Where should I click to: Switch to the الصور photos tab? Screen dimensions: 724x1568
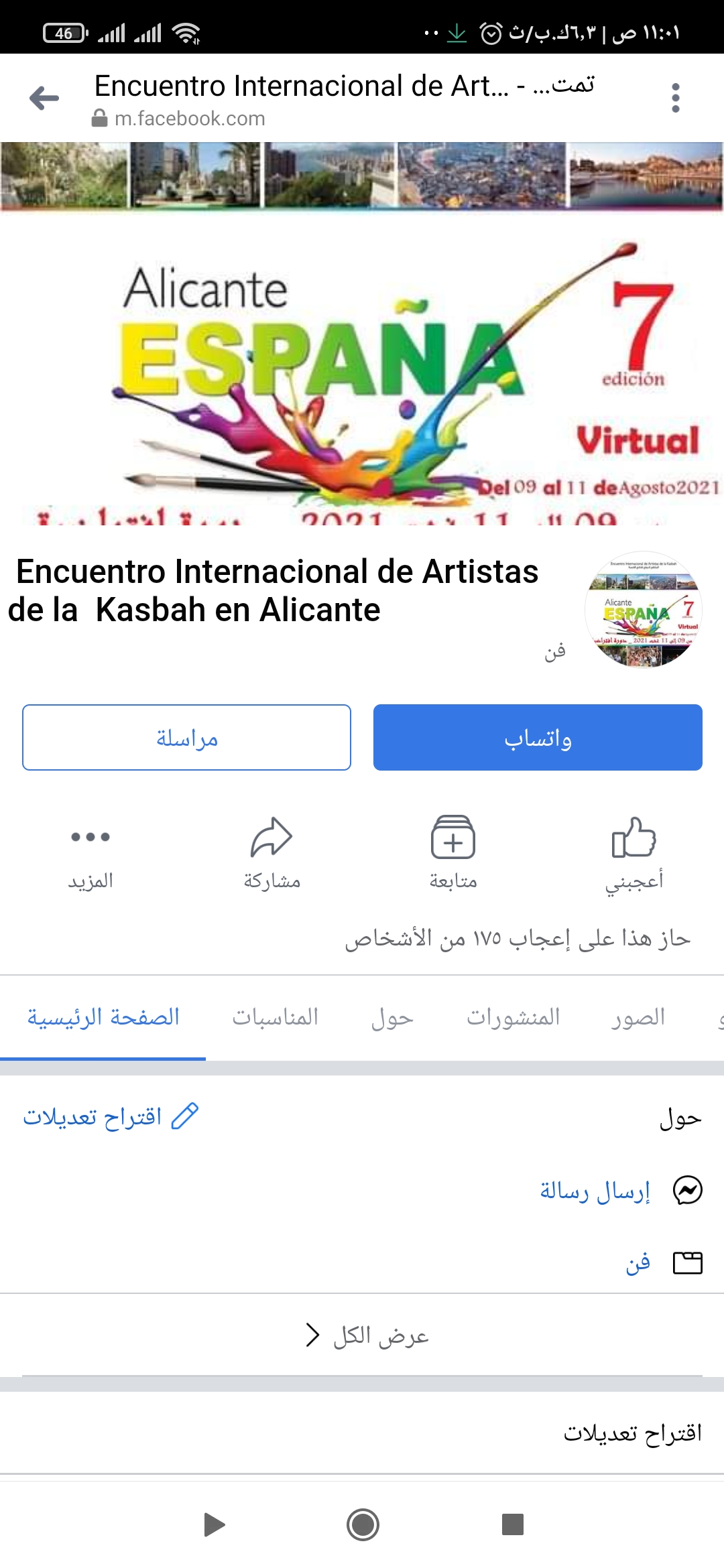pyautogui.click(x=638, y=1017)
